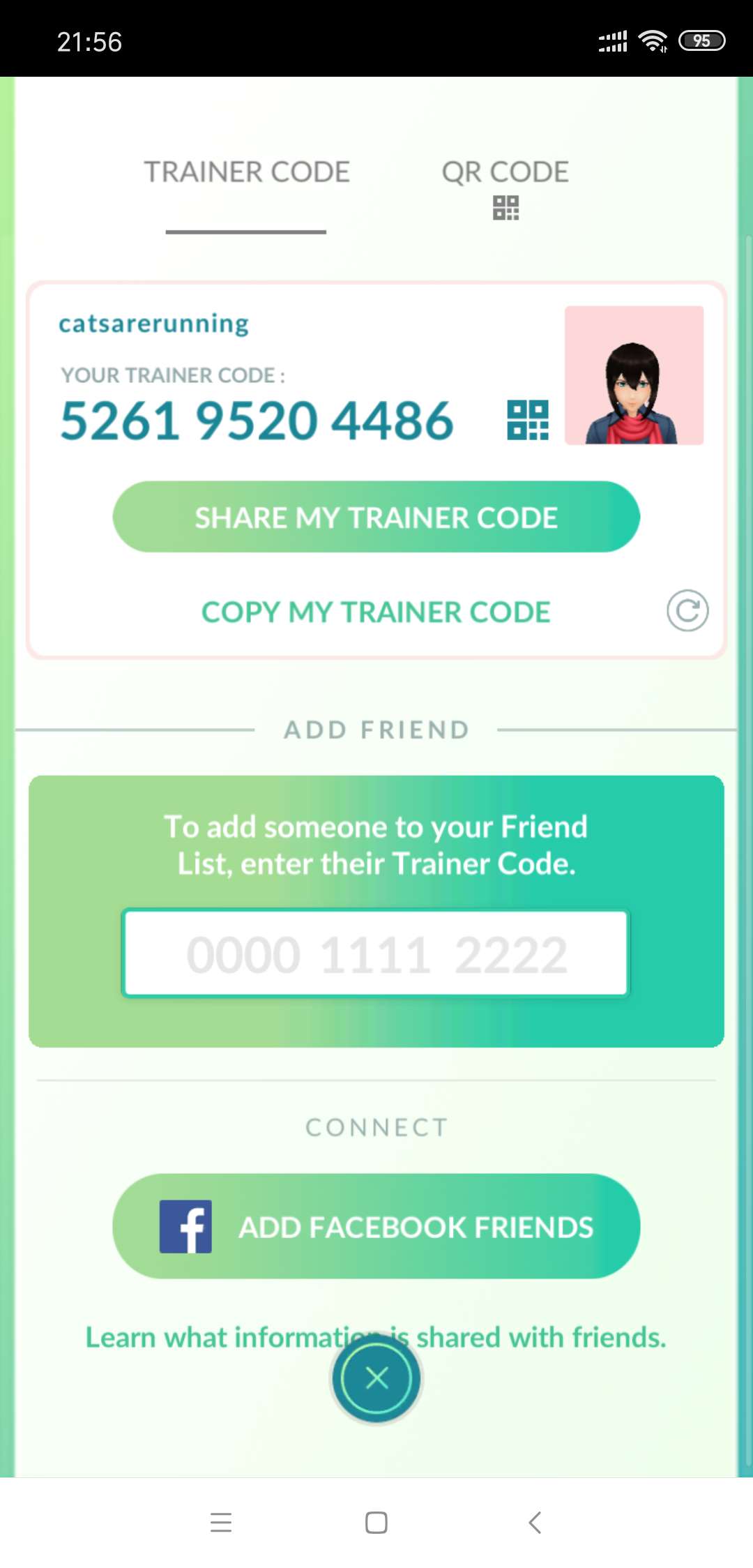Open info about what is shared with friends
Screen dimensions: 753x1568
coord(209,1338)
